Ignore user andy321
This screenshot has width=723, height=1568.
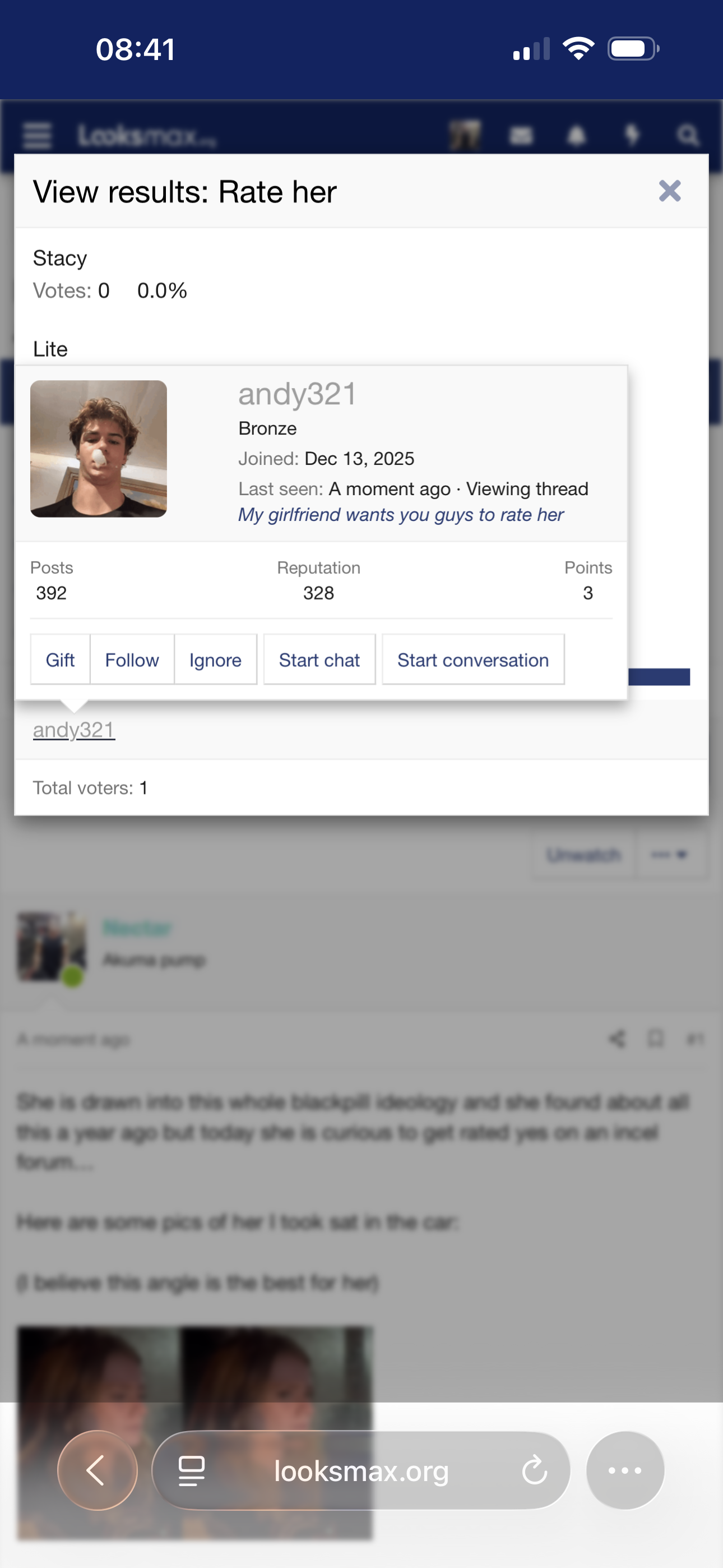click(x=215, y=660)
